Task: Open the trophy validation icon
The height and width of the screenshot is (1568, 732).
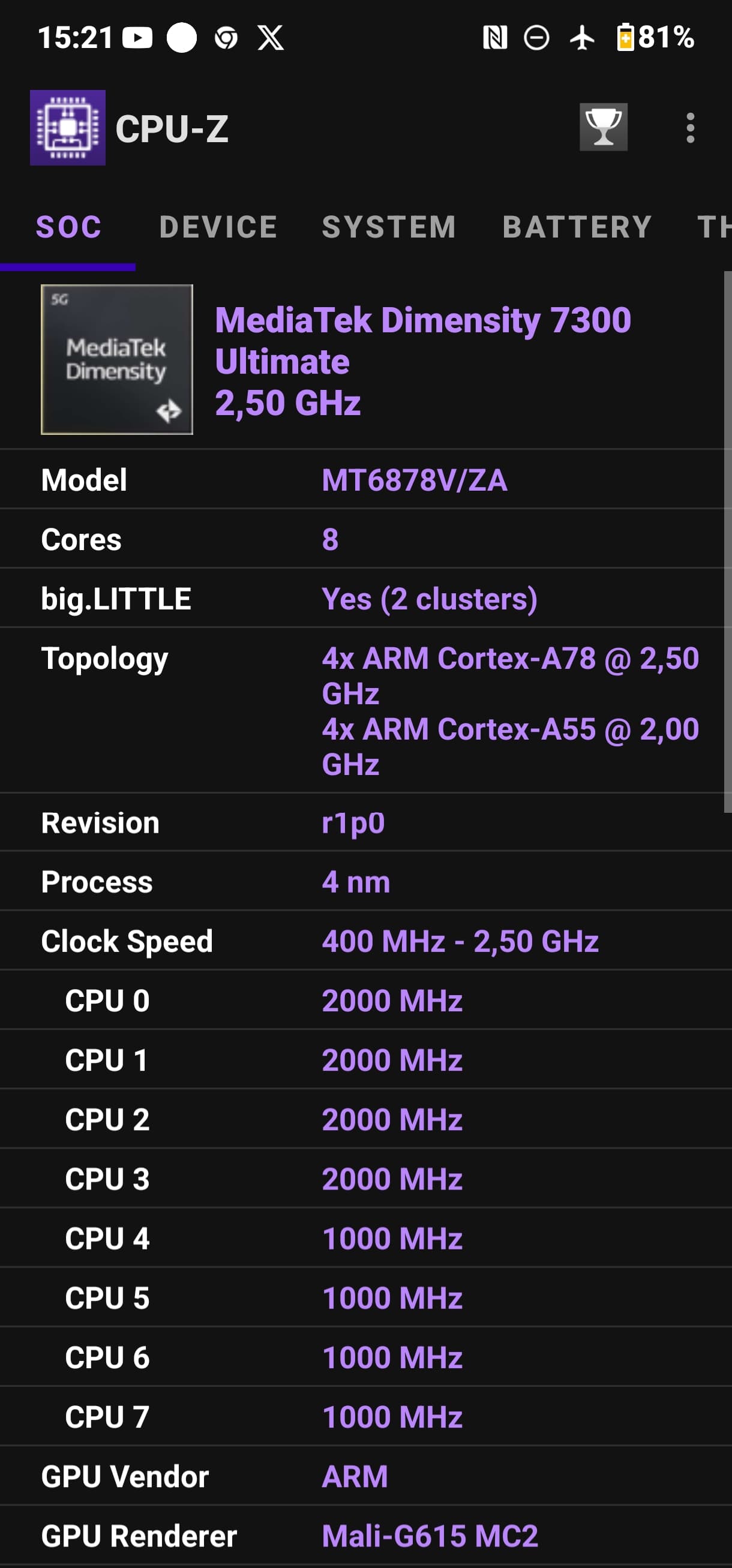Action: [x=603, y=127]
